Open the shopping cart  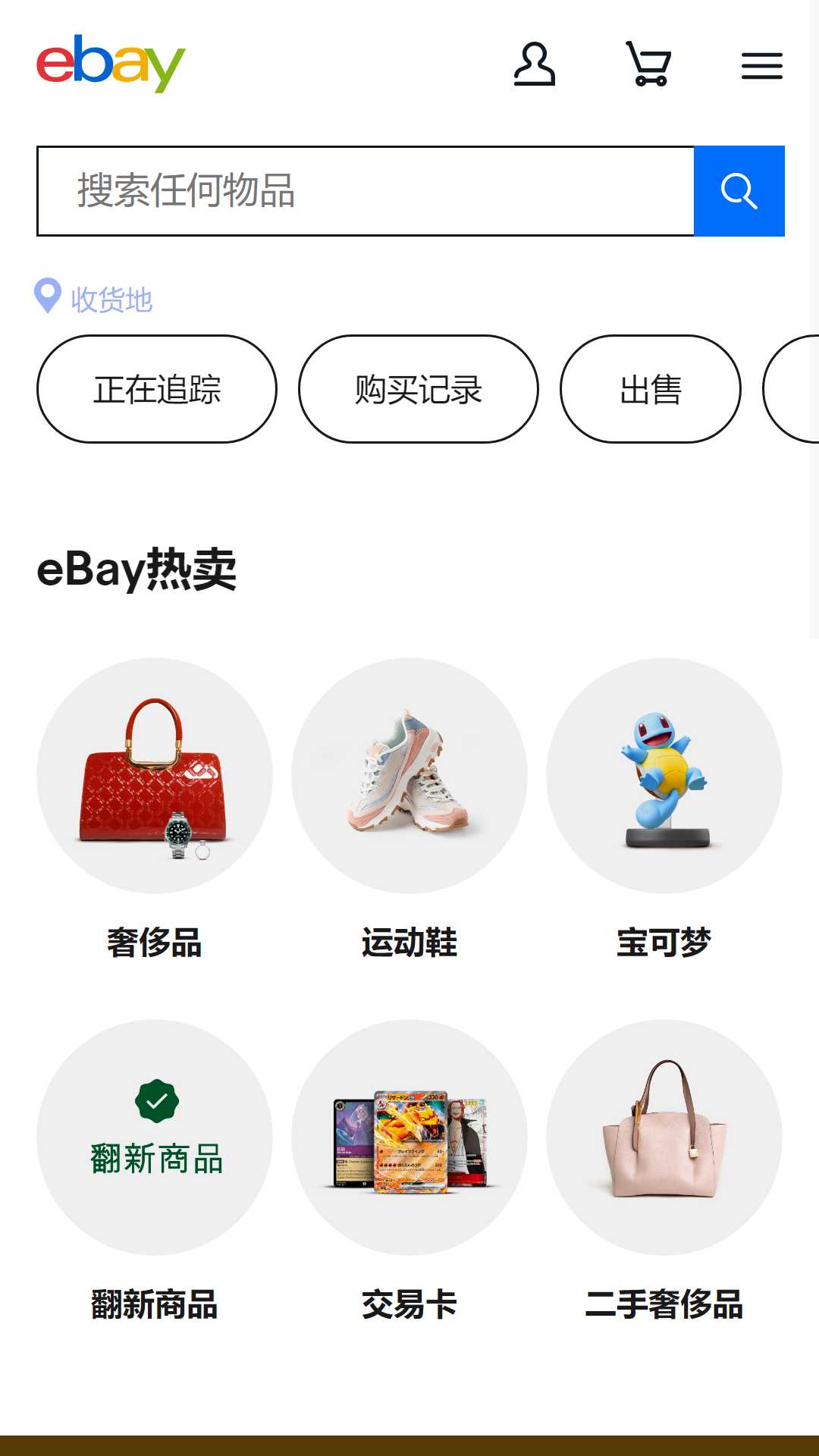pos(648,64)
